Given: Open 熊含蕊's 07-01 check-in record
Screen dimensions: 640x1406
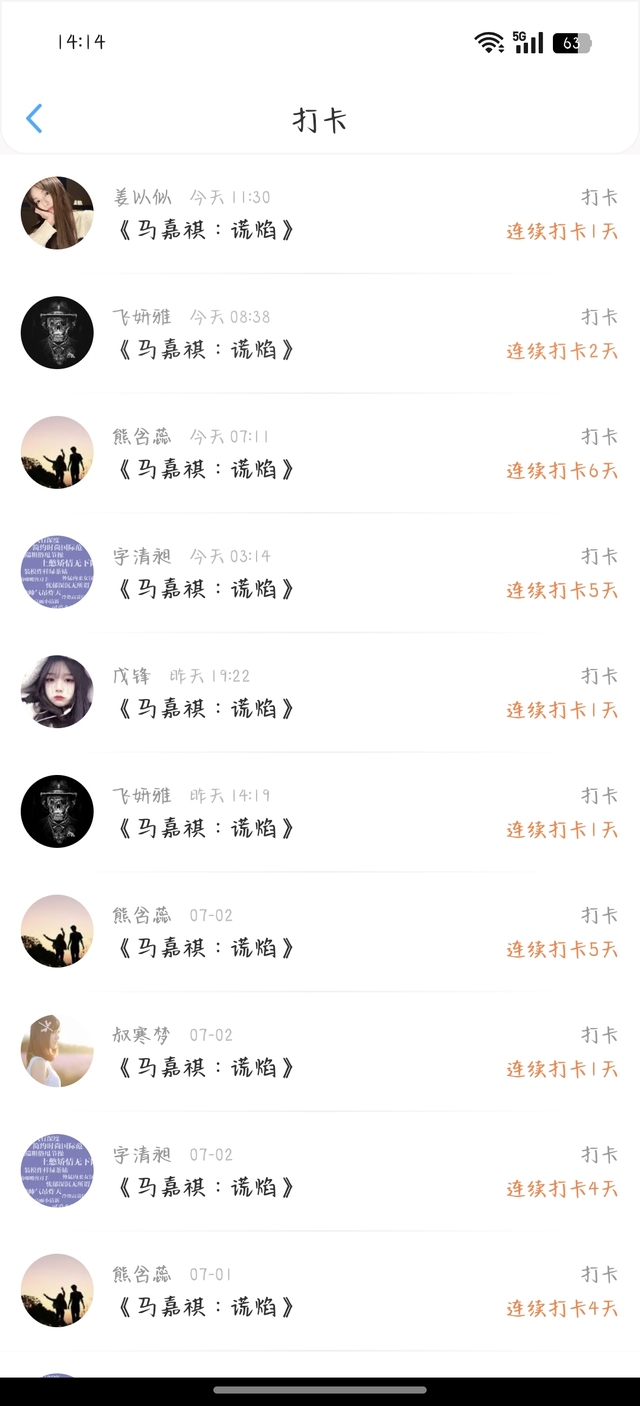Looking at the screenshot, I should (x=320, y=1291).
